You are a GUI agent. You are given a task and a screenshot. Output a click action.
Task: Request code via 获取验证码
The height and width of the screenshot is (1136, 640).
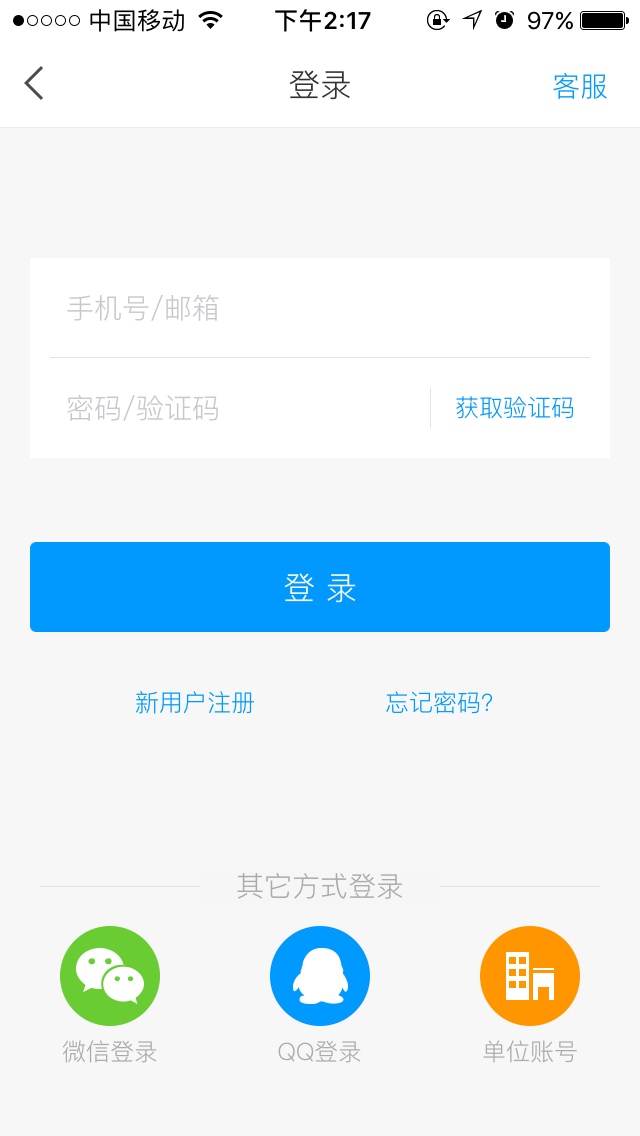[x=515, y=409]
